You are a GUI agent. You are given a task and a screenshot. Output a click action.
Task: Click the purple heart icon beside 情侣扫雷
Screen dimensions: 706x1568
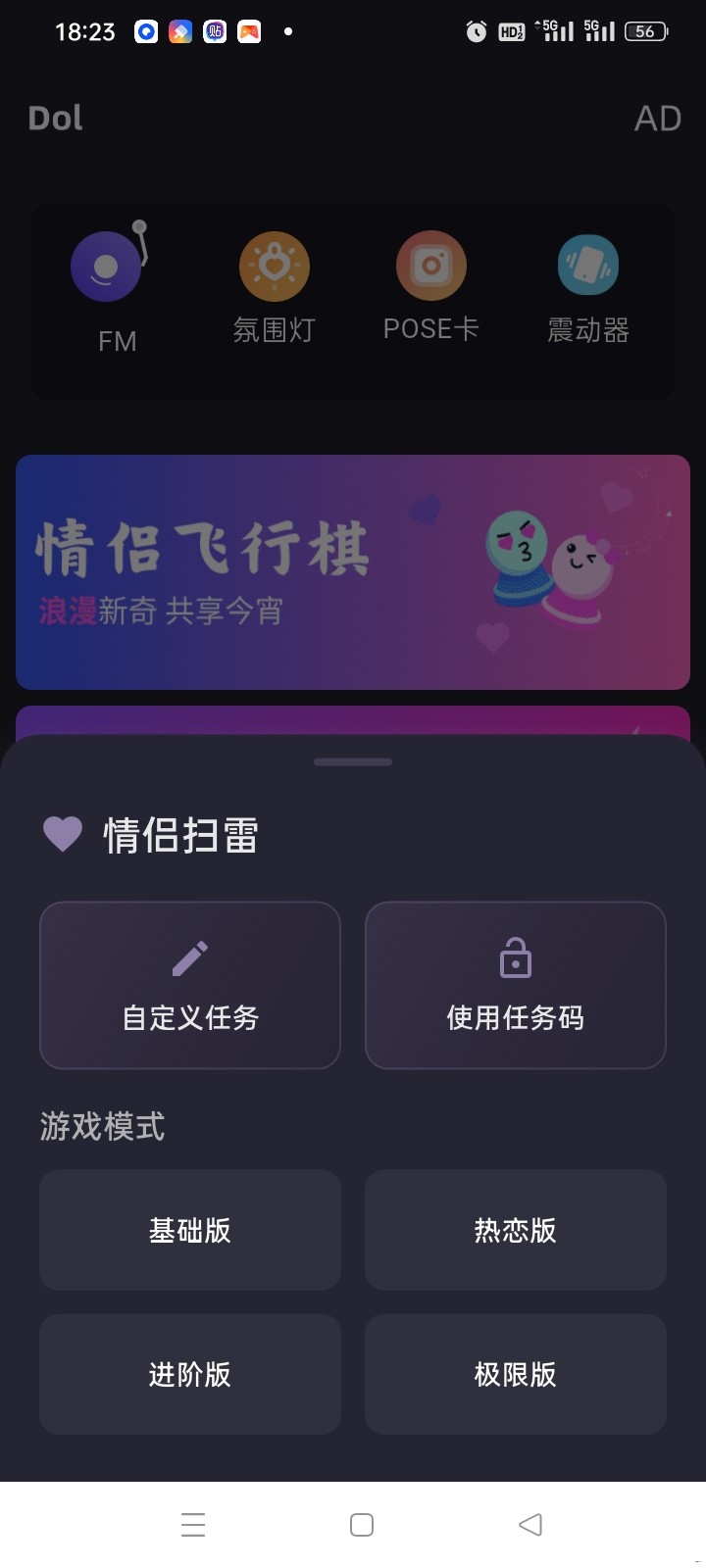pyautogui.click(x=63, y=834)
